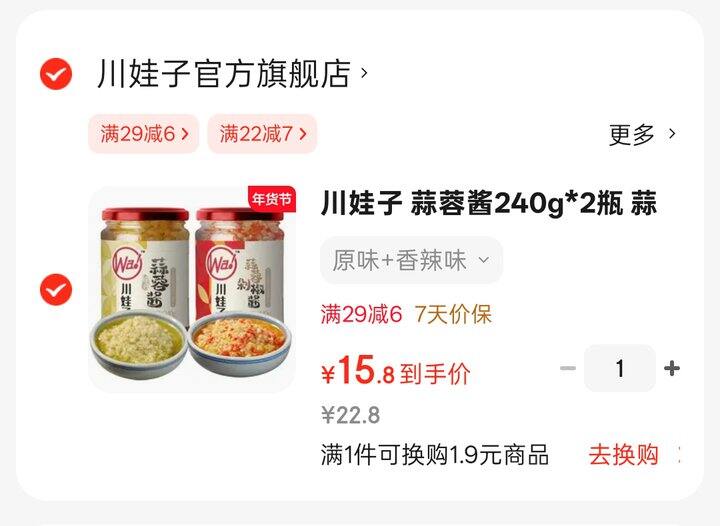Change the 原味+香辣味 flavor option
The width and height of the screenshot is (720, 526).
tap(411, 261)
